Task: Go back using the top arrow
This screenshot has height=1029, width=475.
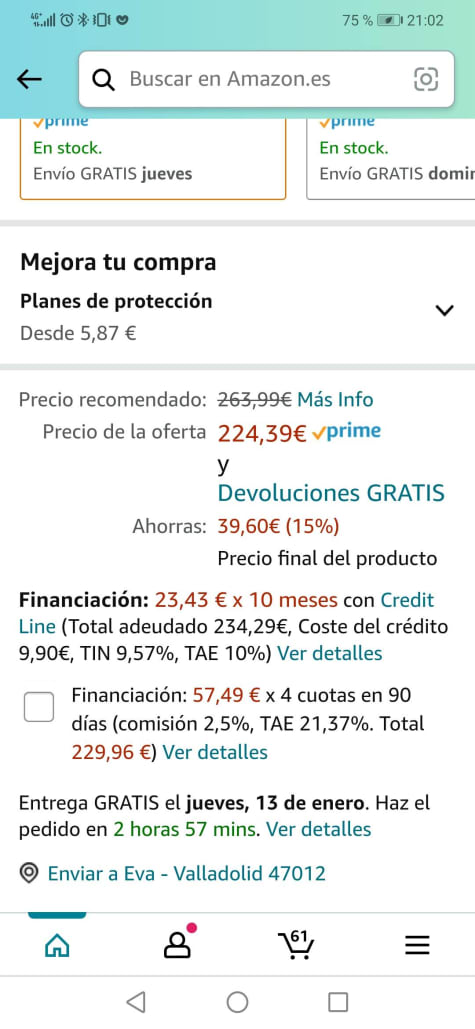Action: coord(29,79)
